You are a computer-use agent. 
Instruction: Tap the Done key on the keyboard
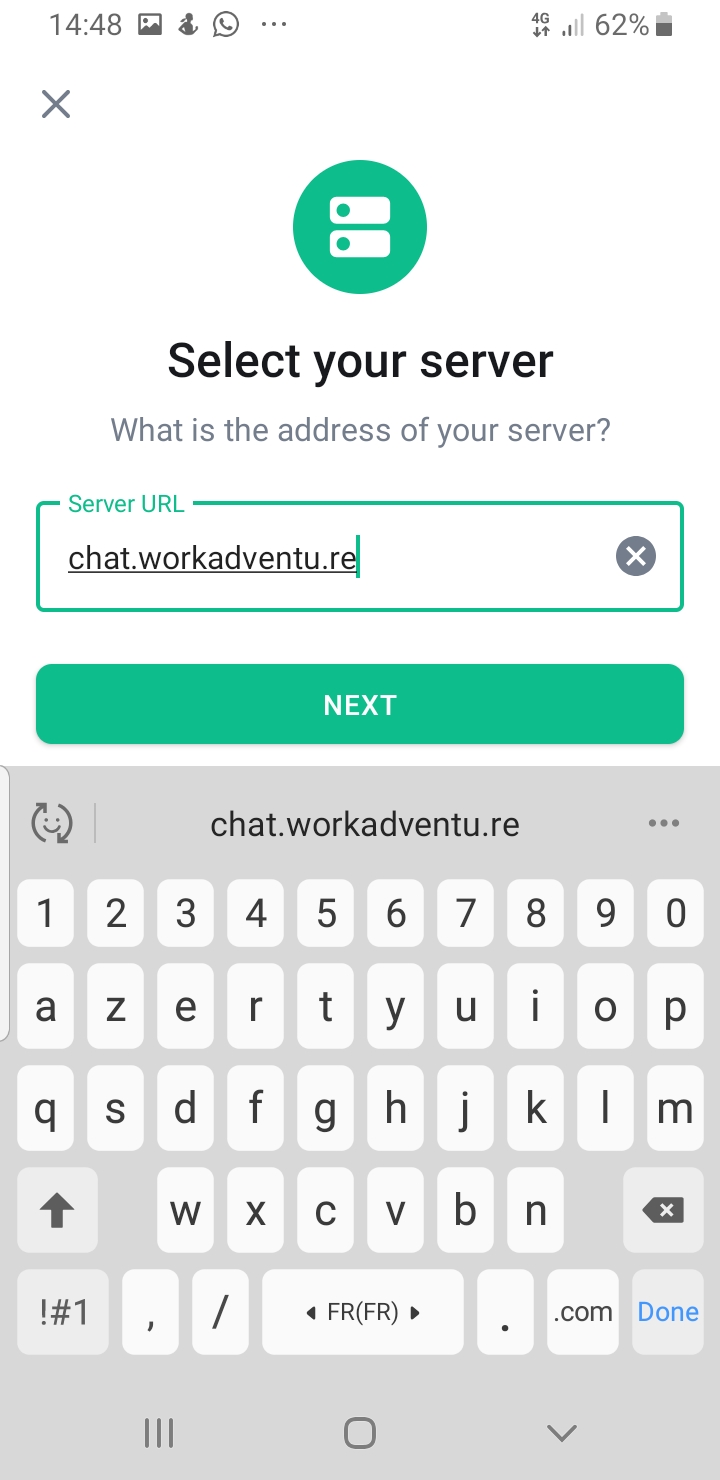668,1311
